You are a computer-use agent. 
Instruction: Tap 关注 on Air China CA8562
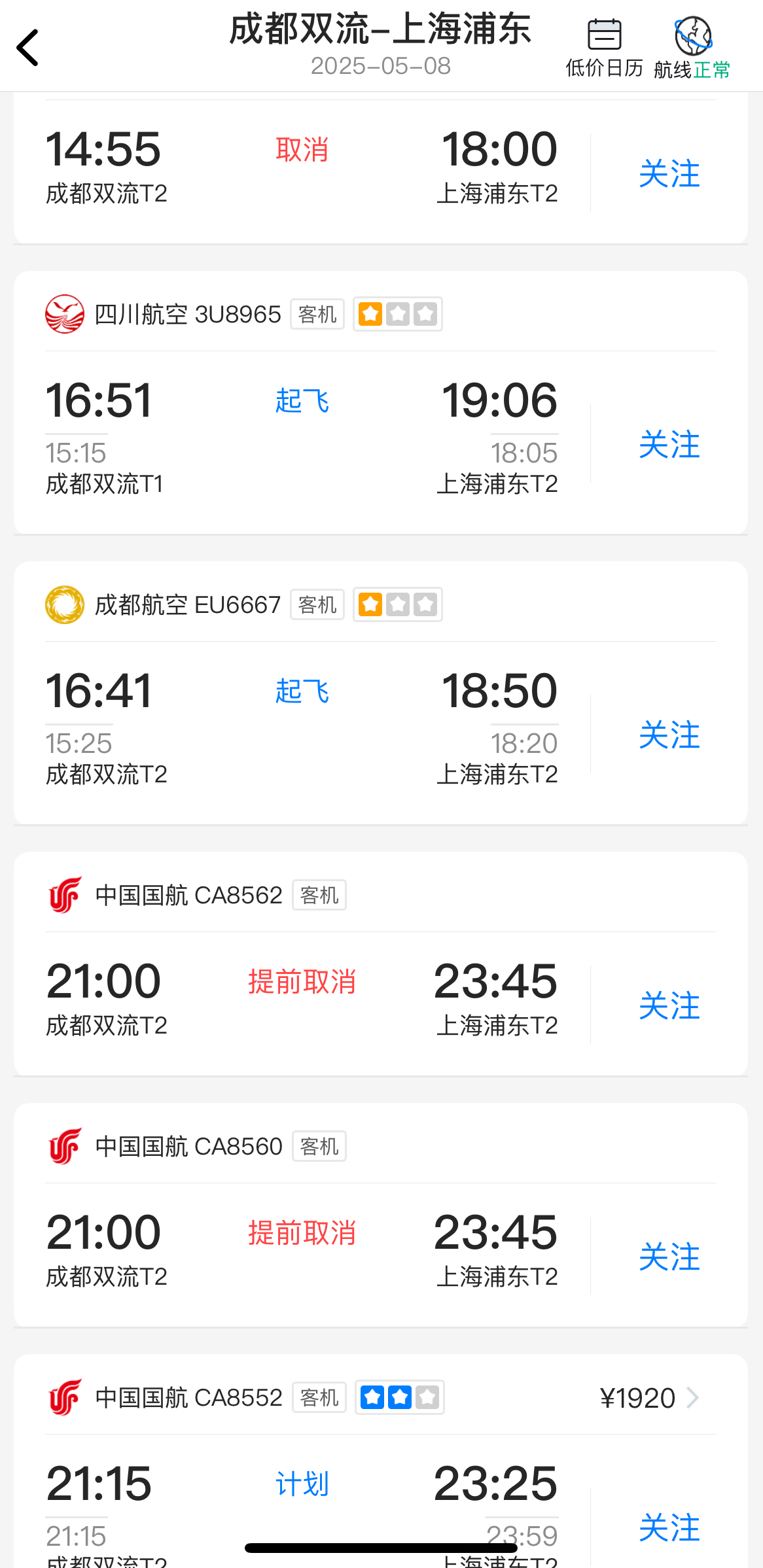[669, 1005]
